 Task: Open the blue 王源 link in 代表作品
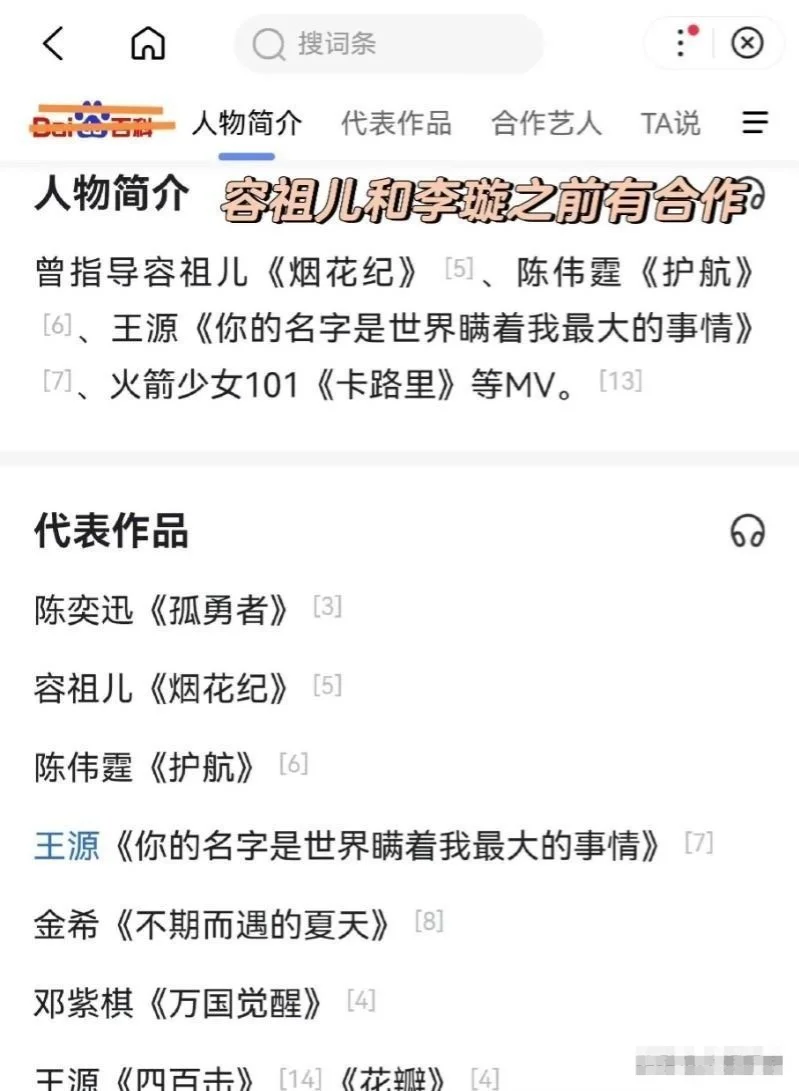(66, 847)
